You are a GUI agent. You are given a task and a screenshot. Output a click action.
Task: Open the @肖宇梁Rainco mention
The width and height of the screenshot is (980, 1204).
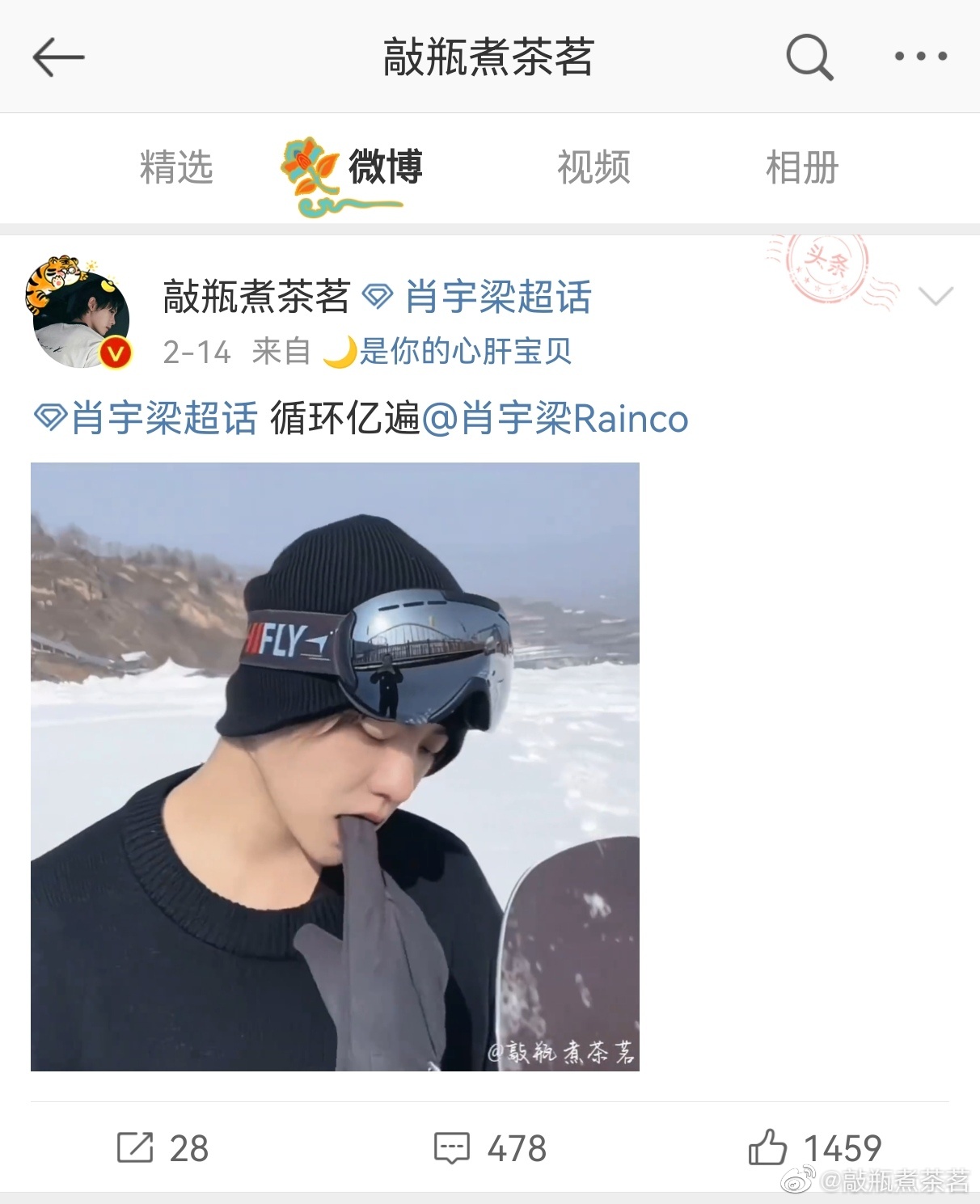(x=556, y=419)
